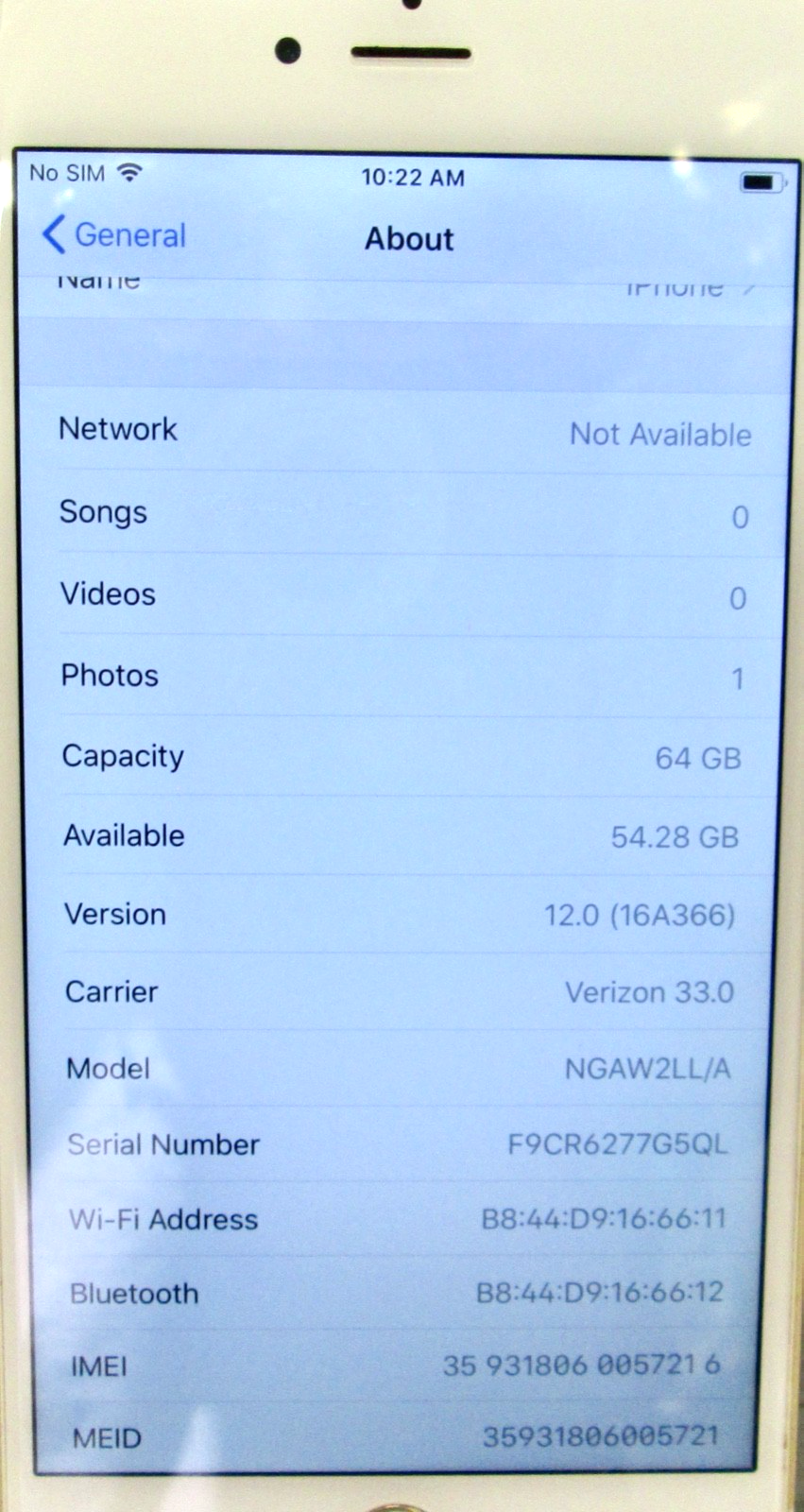Go back to General settings
Image resolution: width=804 pixels, height=1512 pixels.
(x=114, y=234)
